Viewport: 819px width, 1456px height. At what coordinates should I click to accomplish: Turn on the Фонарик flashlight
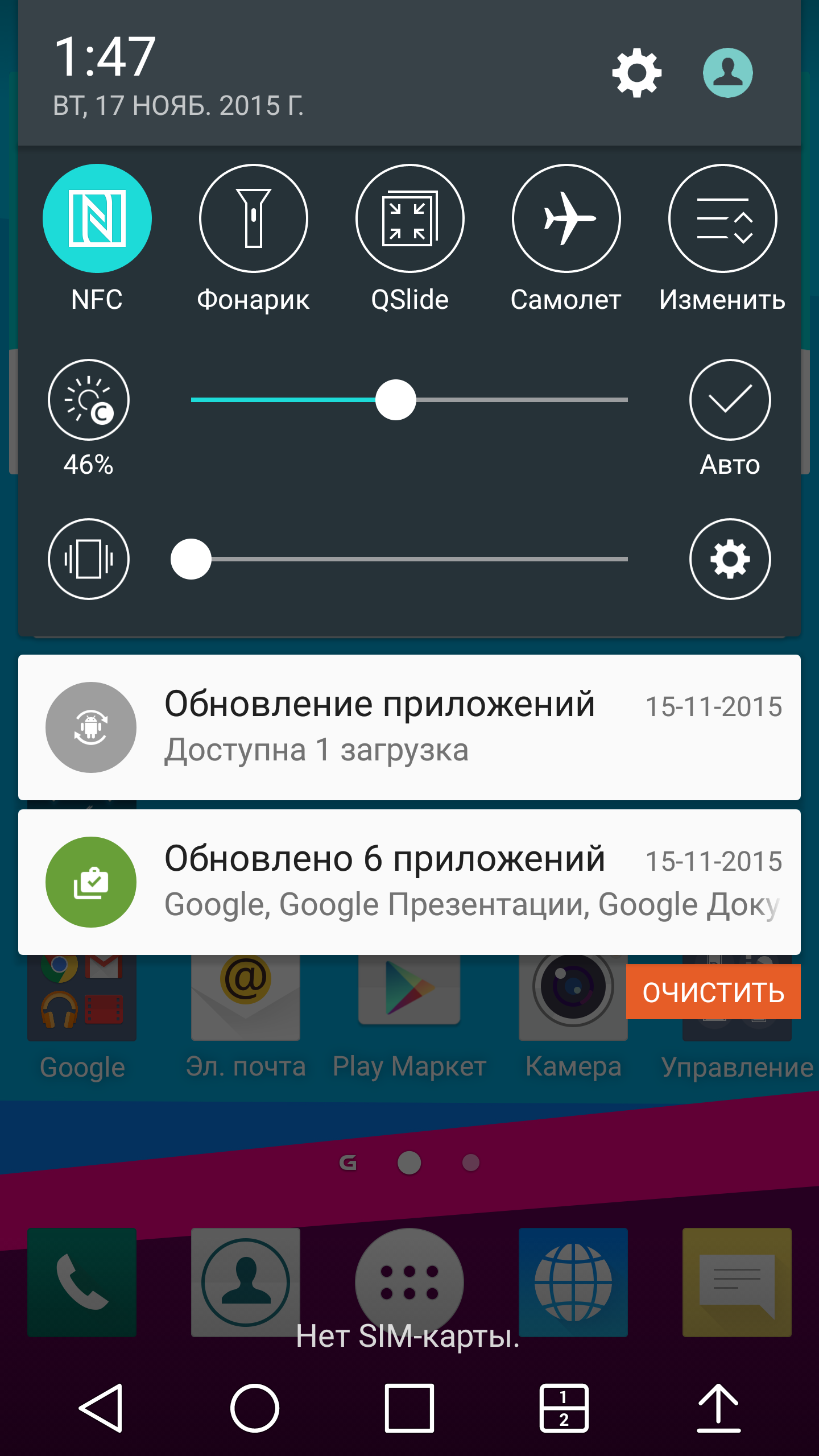[254, 218]
